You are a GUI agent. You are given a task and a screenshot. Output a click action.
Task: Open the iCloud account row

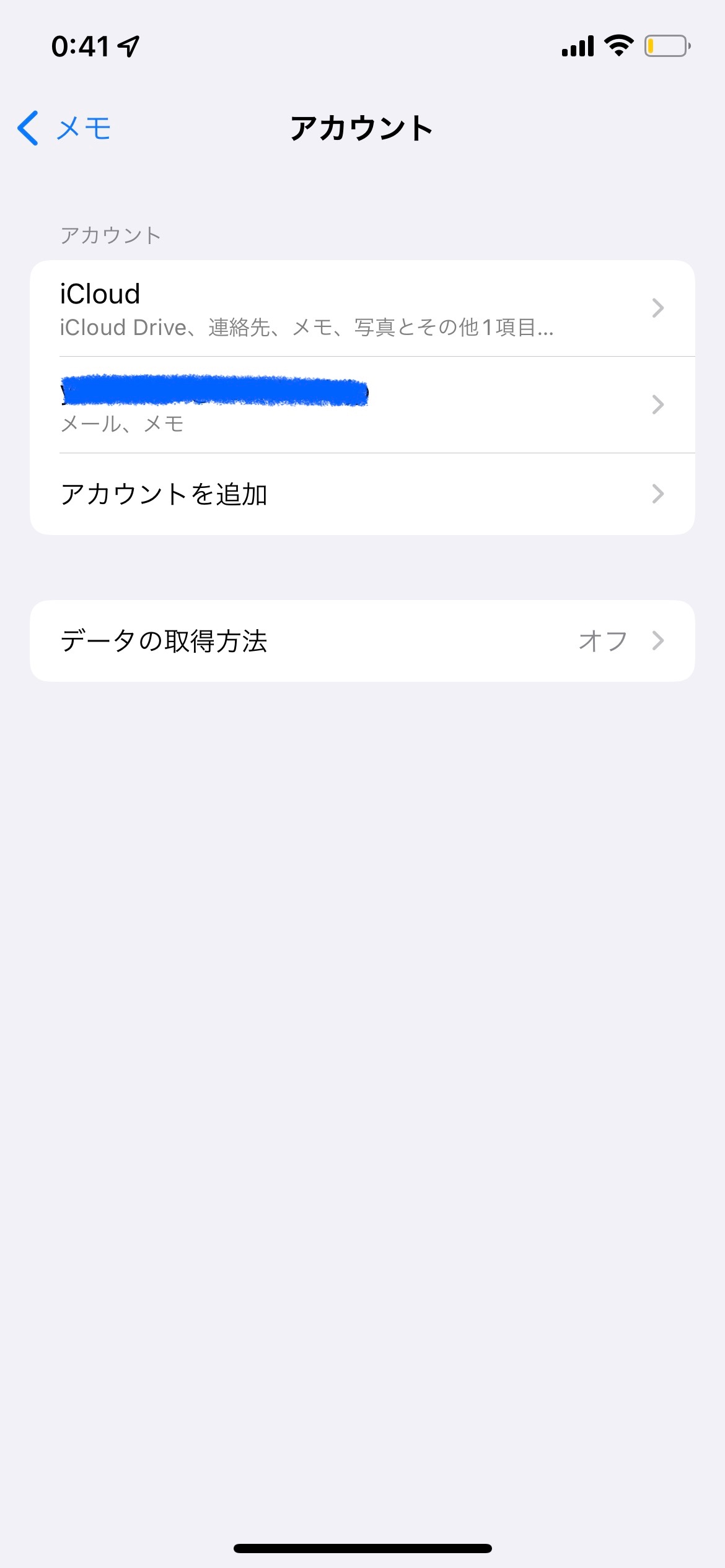click(362, 308)
